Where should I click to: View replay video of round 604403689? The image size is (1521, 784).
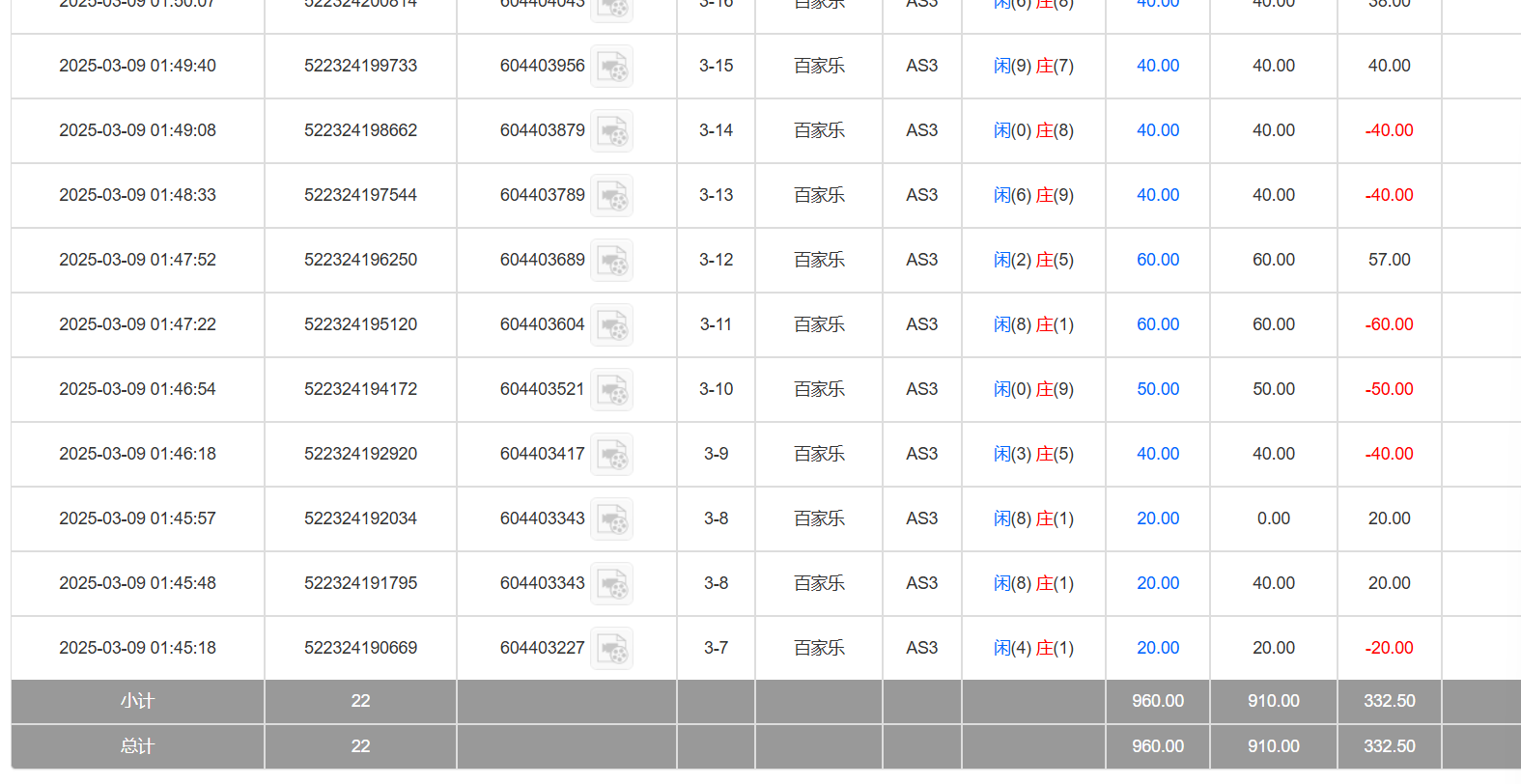click(x=611, y=261)
